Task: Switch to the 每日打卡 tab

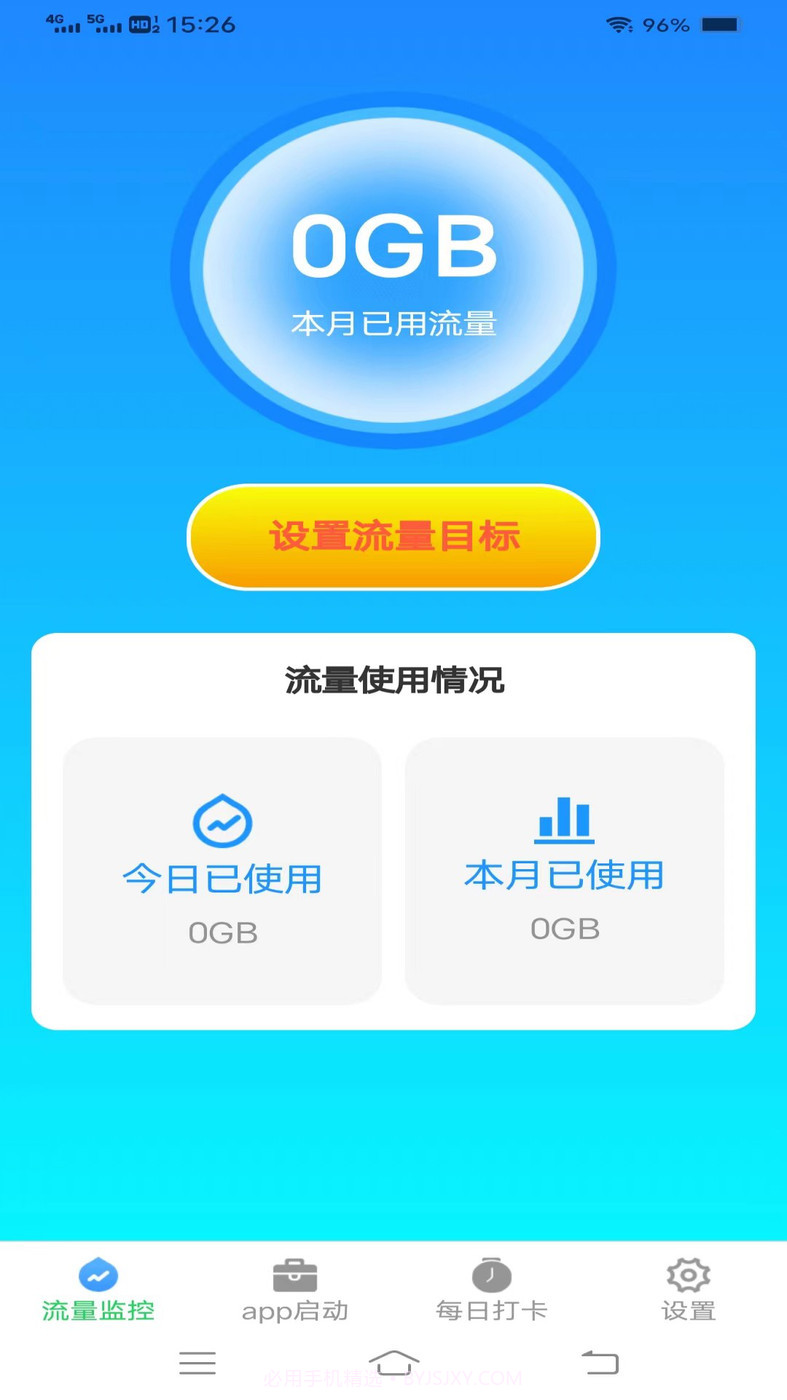Action: (x=491, y=1290)
